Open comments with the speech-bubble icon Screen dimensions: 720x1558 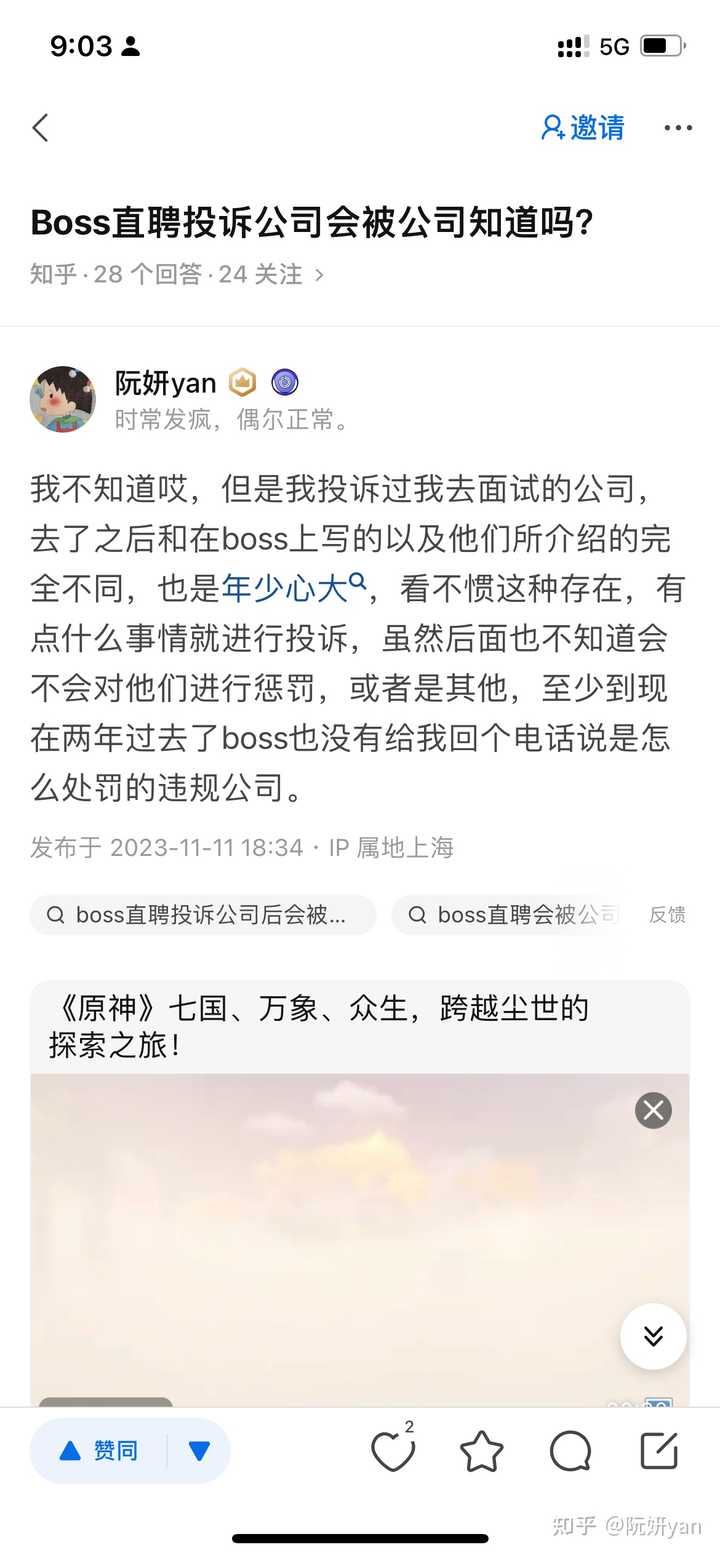[x=570, y=1451]
